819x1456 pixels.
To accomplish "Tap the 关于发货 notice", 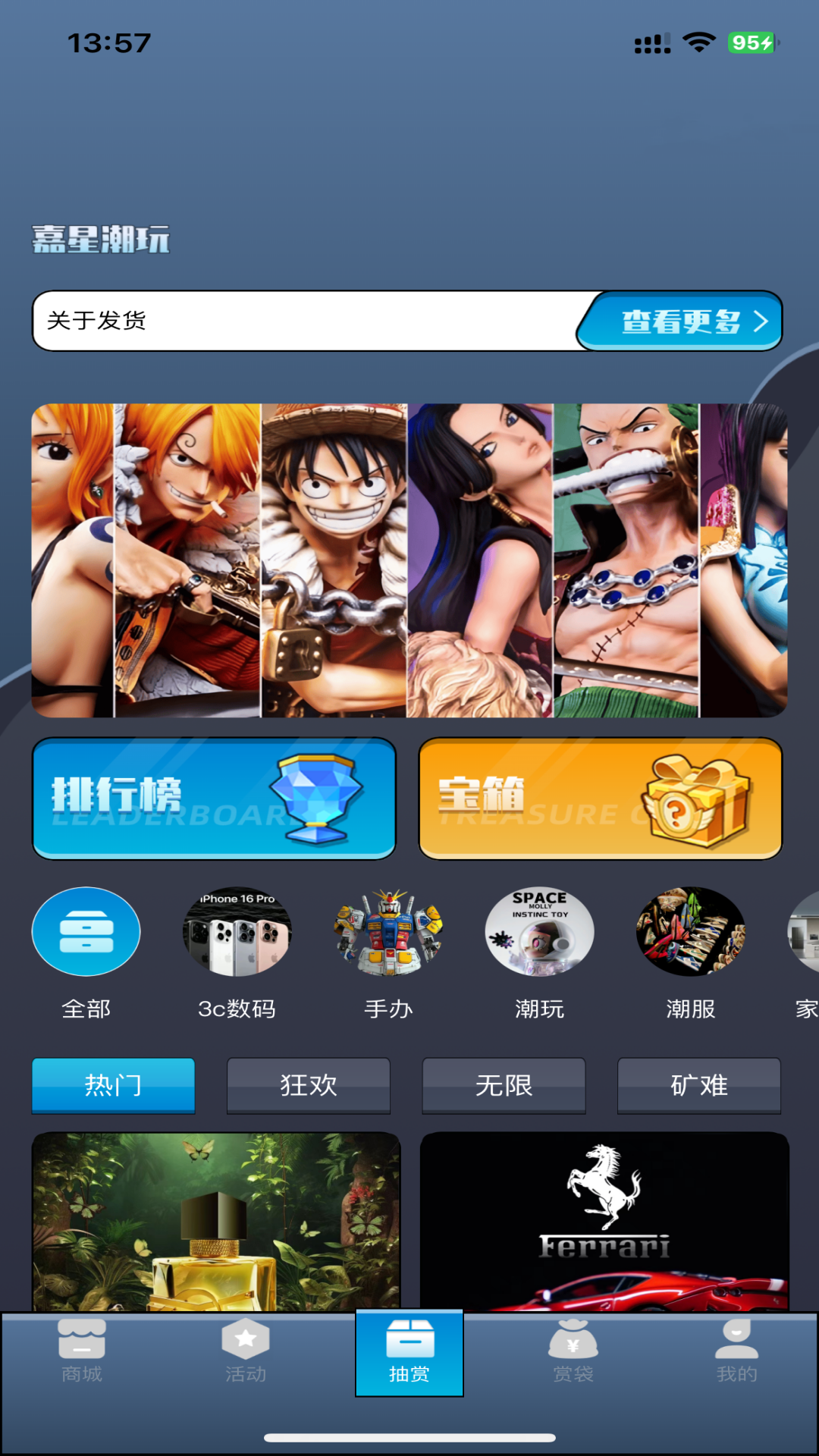I will [303, 322].
